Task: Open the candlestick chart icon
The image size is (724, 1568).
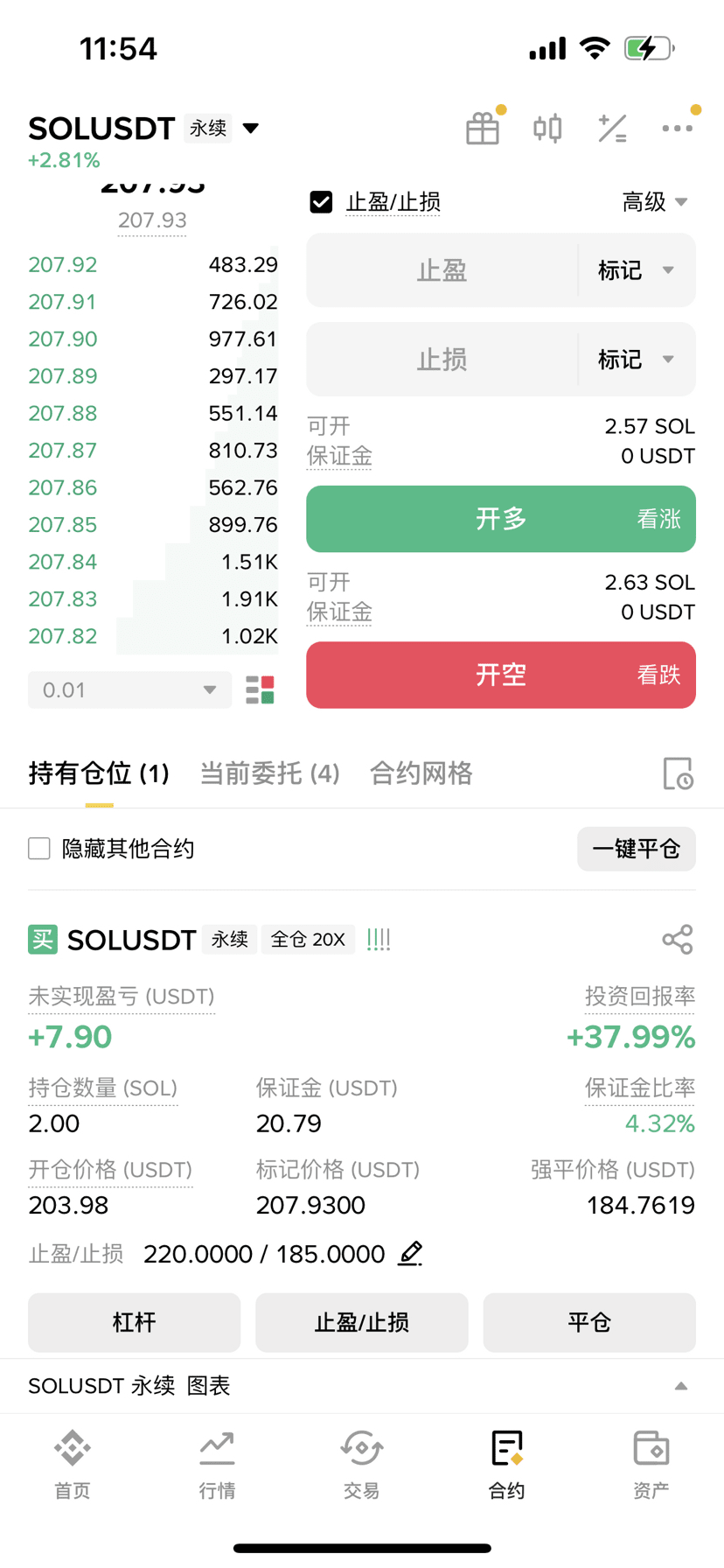Action: tap(547, 129)
